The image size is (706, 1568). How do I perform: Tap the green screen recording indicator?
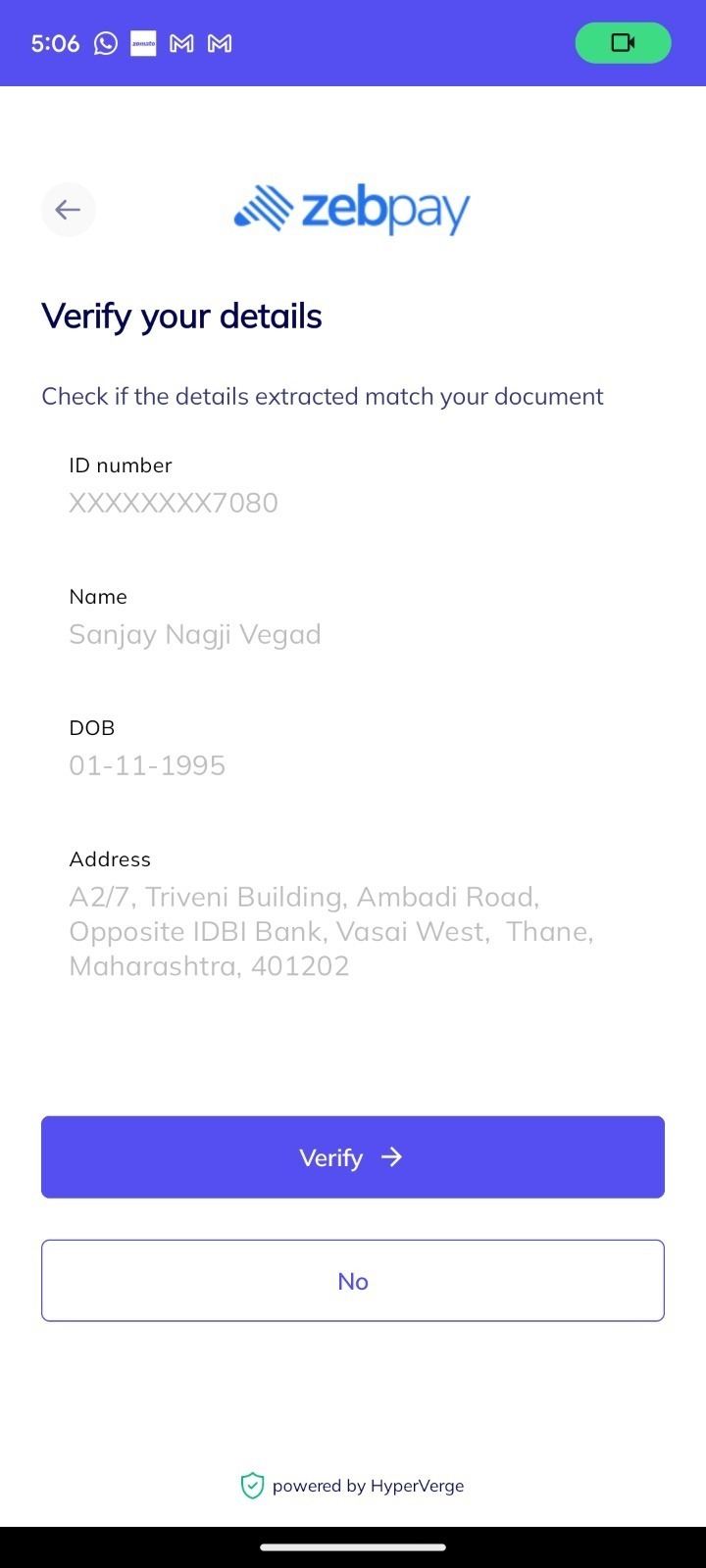coord(623,43)
